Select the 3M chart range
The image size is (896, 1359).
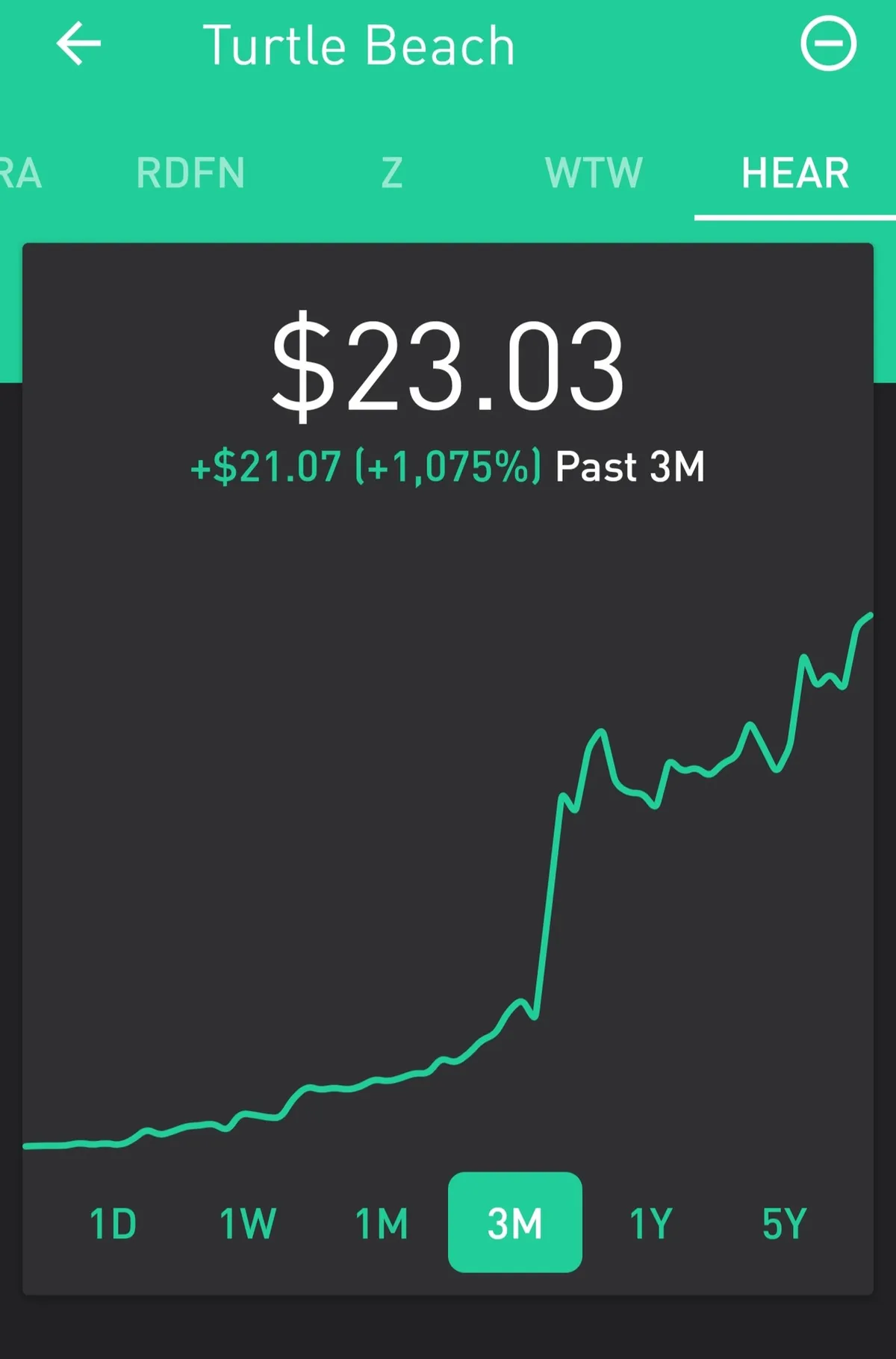click(515, 1222)
